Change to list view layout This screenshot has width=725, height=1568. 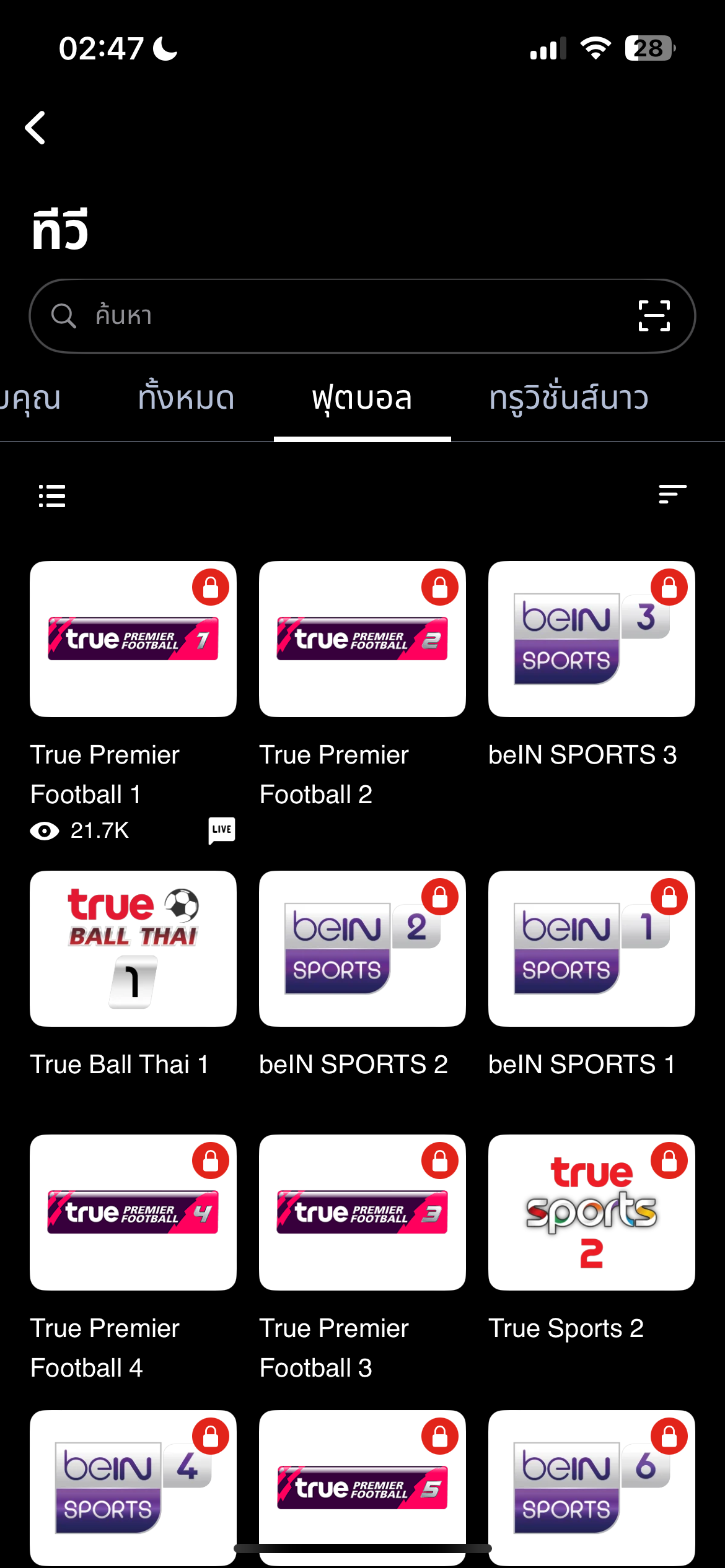[52, 495]
